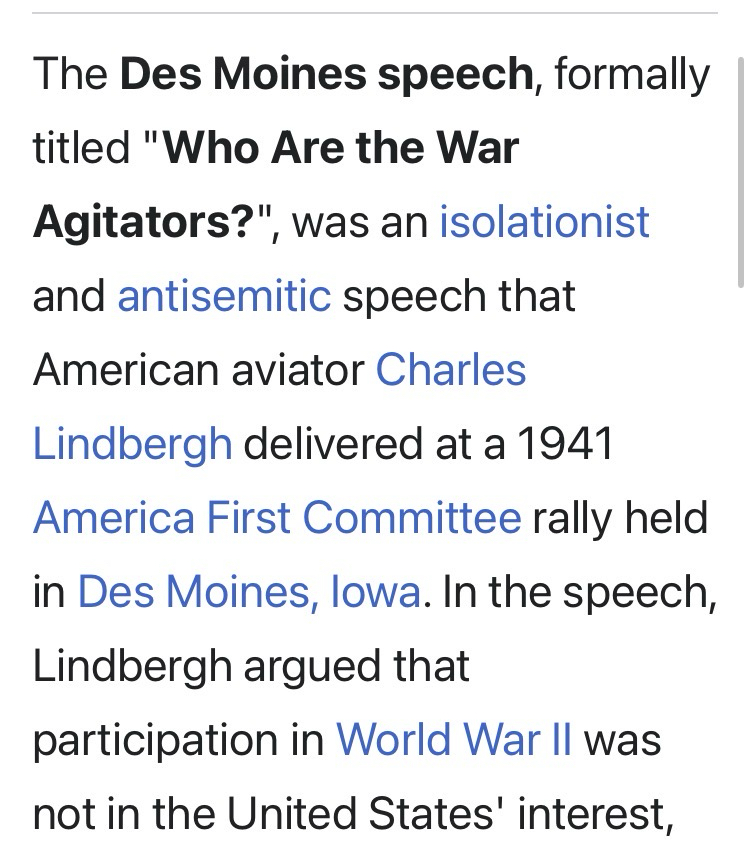The image size is (750, 858).
Task: Open the Des Moines, Iowa link
Action: (249, 592)
